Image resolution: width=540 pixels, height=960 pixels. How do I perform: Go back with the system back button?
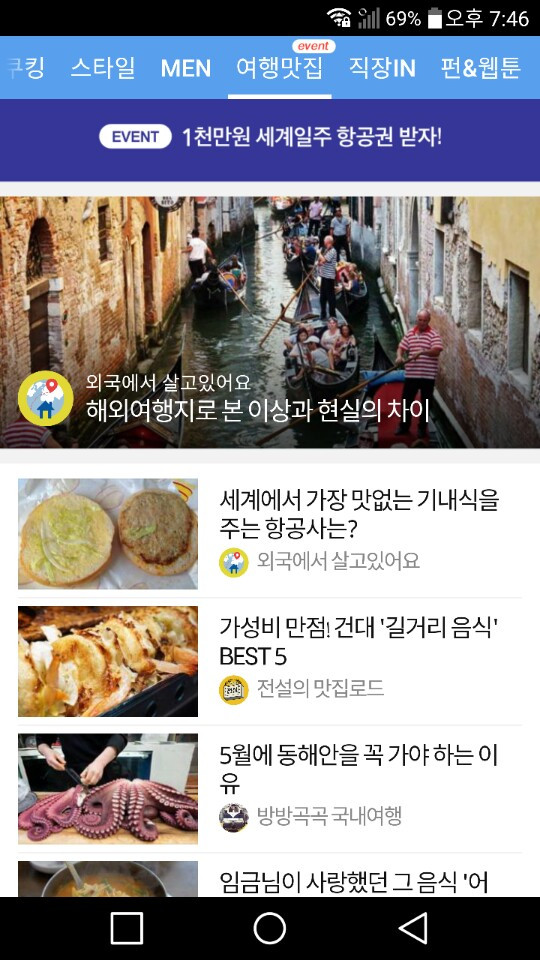click(413, 928)
